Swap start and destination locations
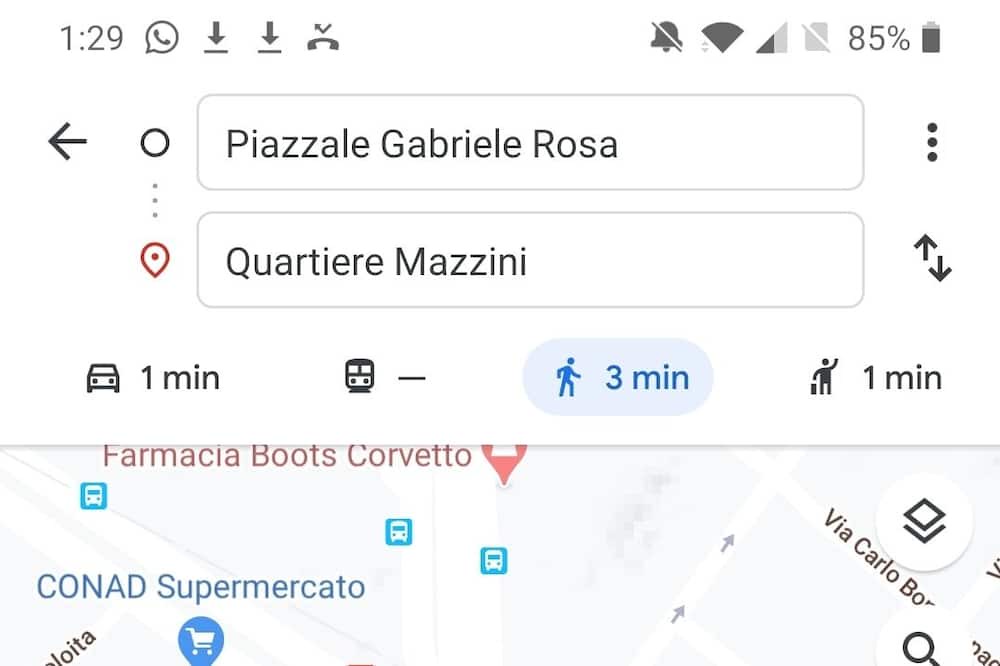 [932, 260]
